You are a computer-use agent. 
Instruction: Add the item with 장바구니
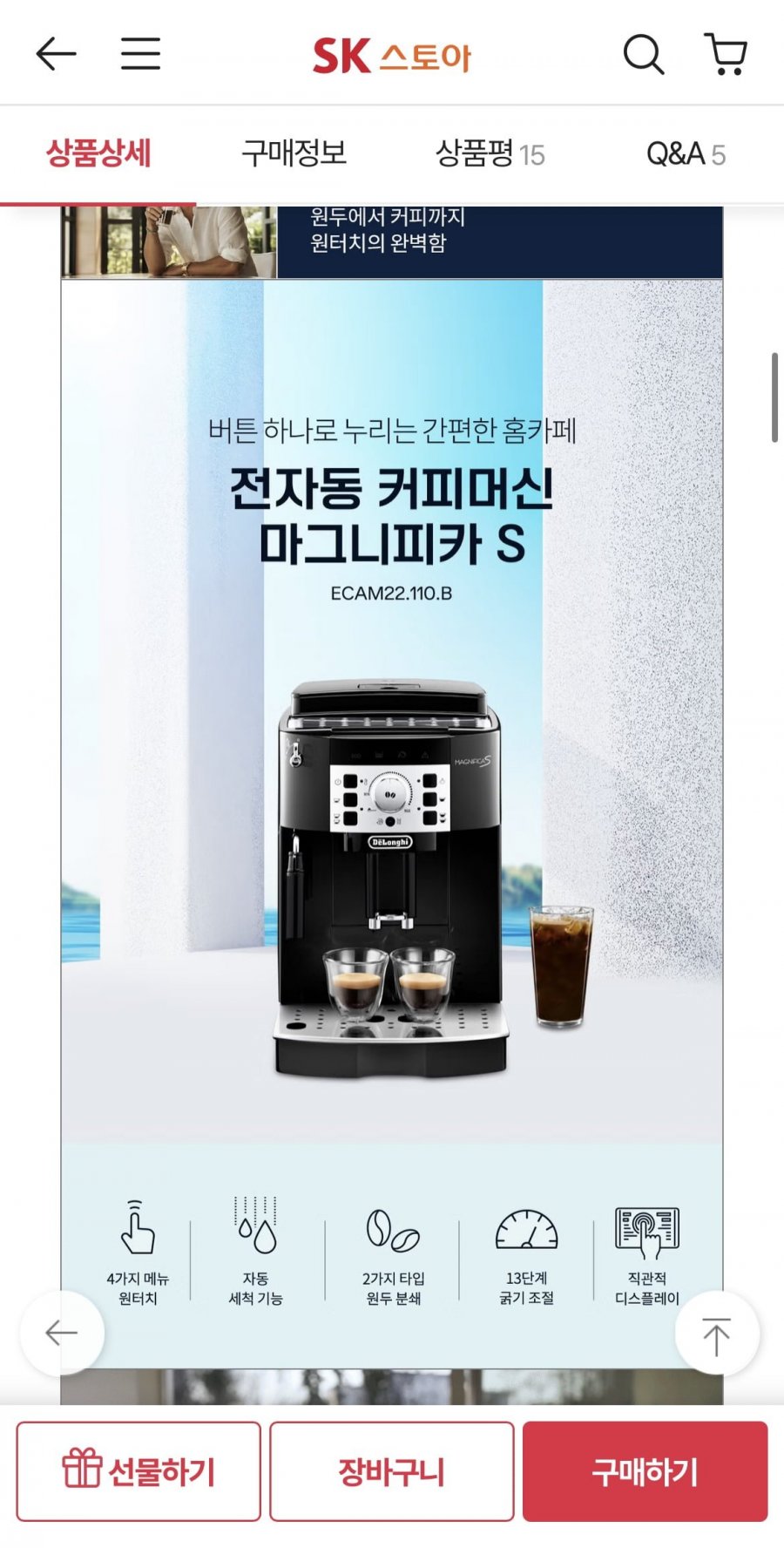point(391,1471)
